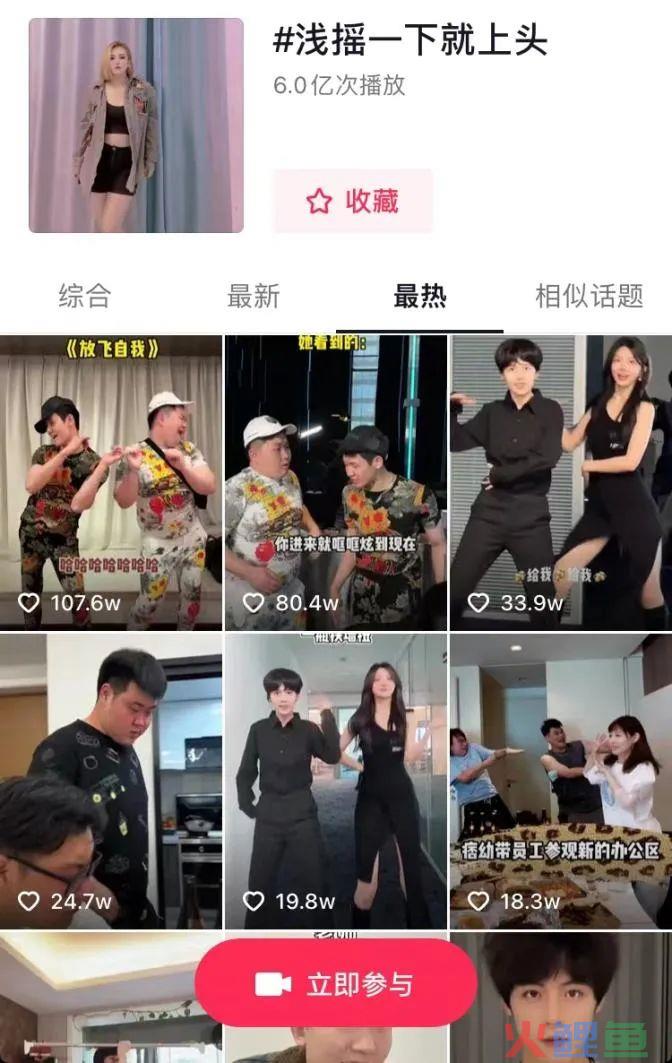Tap 立即参与 to join the challenge
The height and width of the screenshot is (1063, 672).
coord(335,984)
